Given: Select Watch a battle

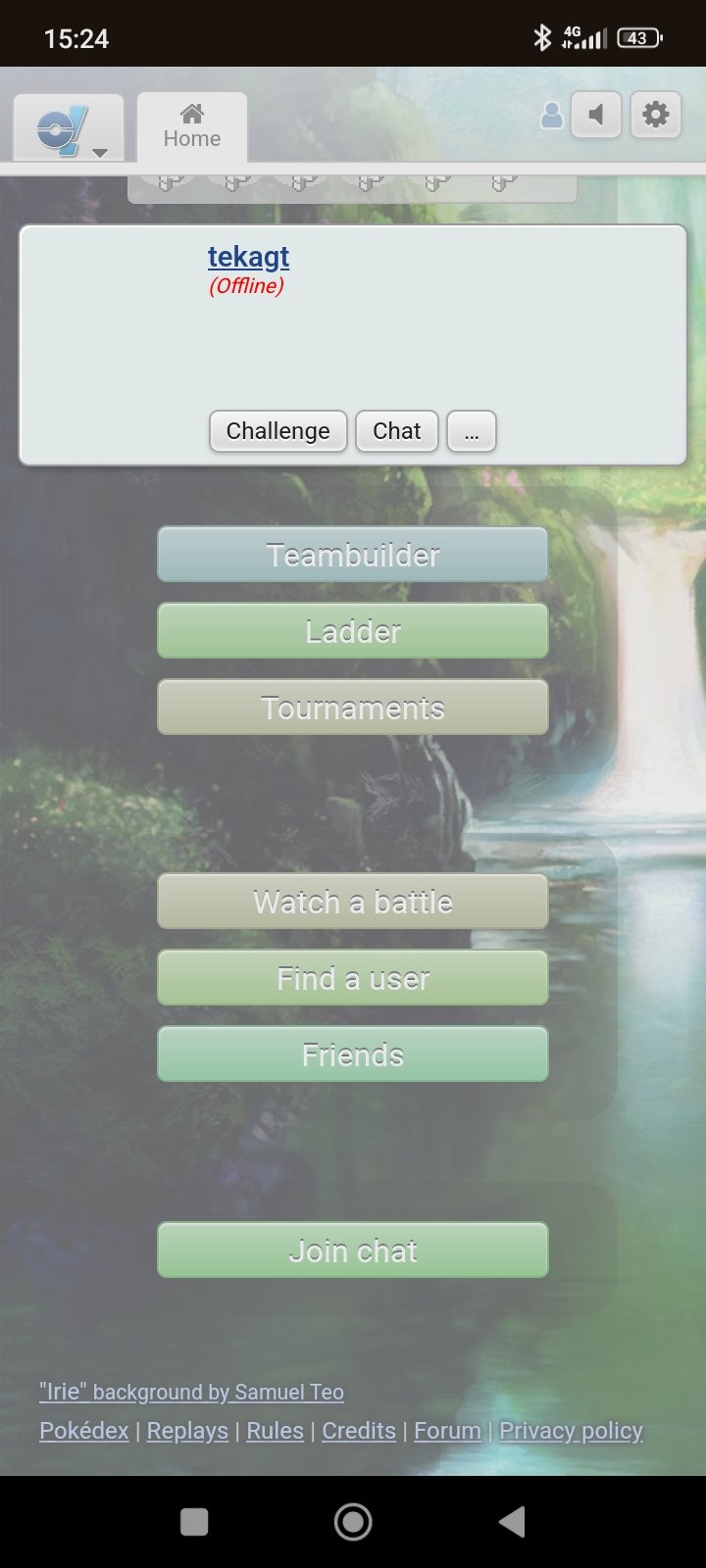Looking at the screenshot, I should coord(353,902).
